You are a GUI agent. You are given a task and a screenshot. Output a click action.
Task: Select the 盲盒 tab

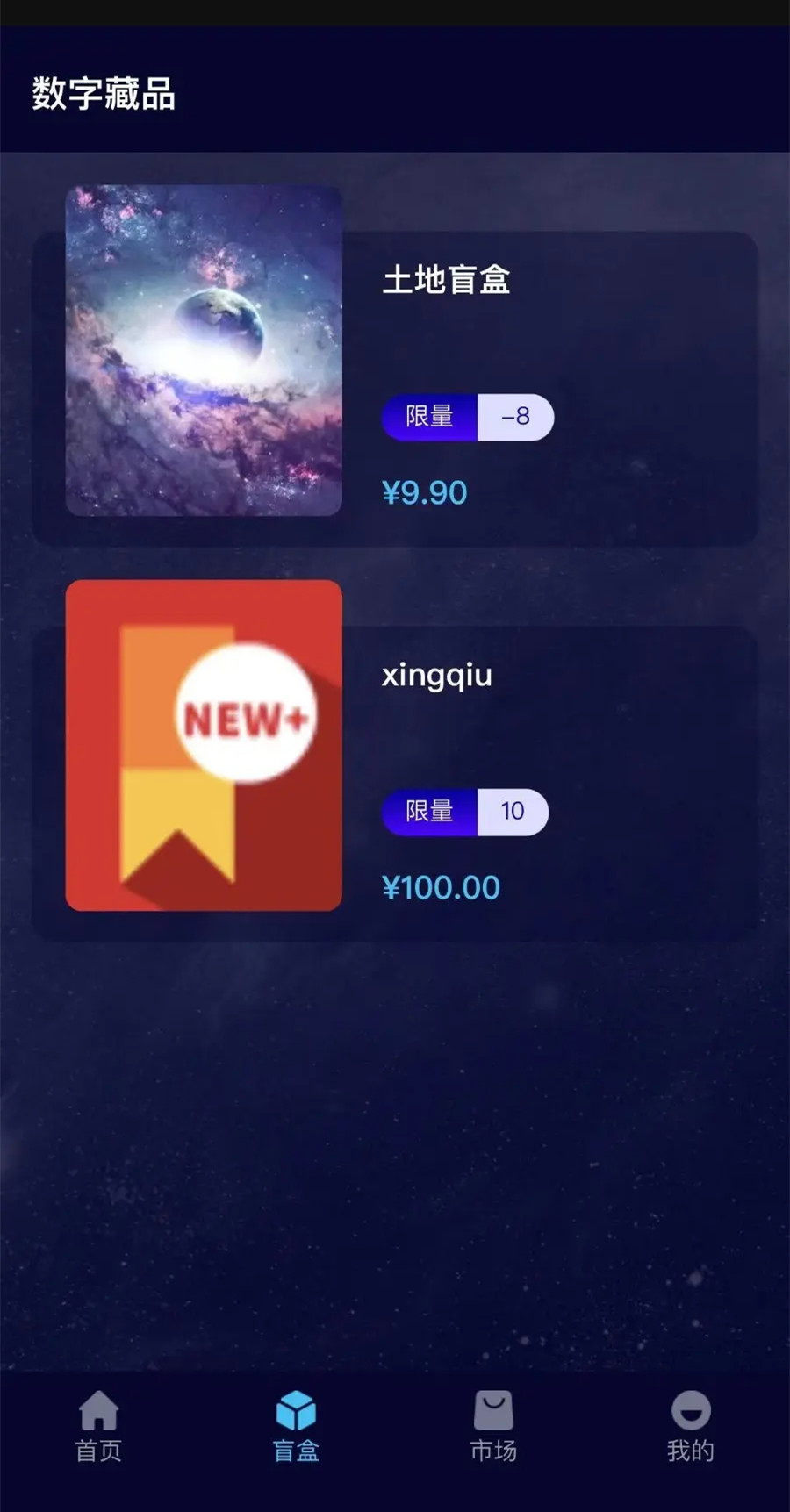point(296,1428)
